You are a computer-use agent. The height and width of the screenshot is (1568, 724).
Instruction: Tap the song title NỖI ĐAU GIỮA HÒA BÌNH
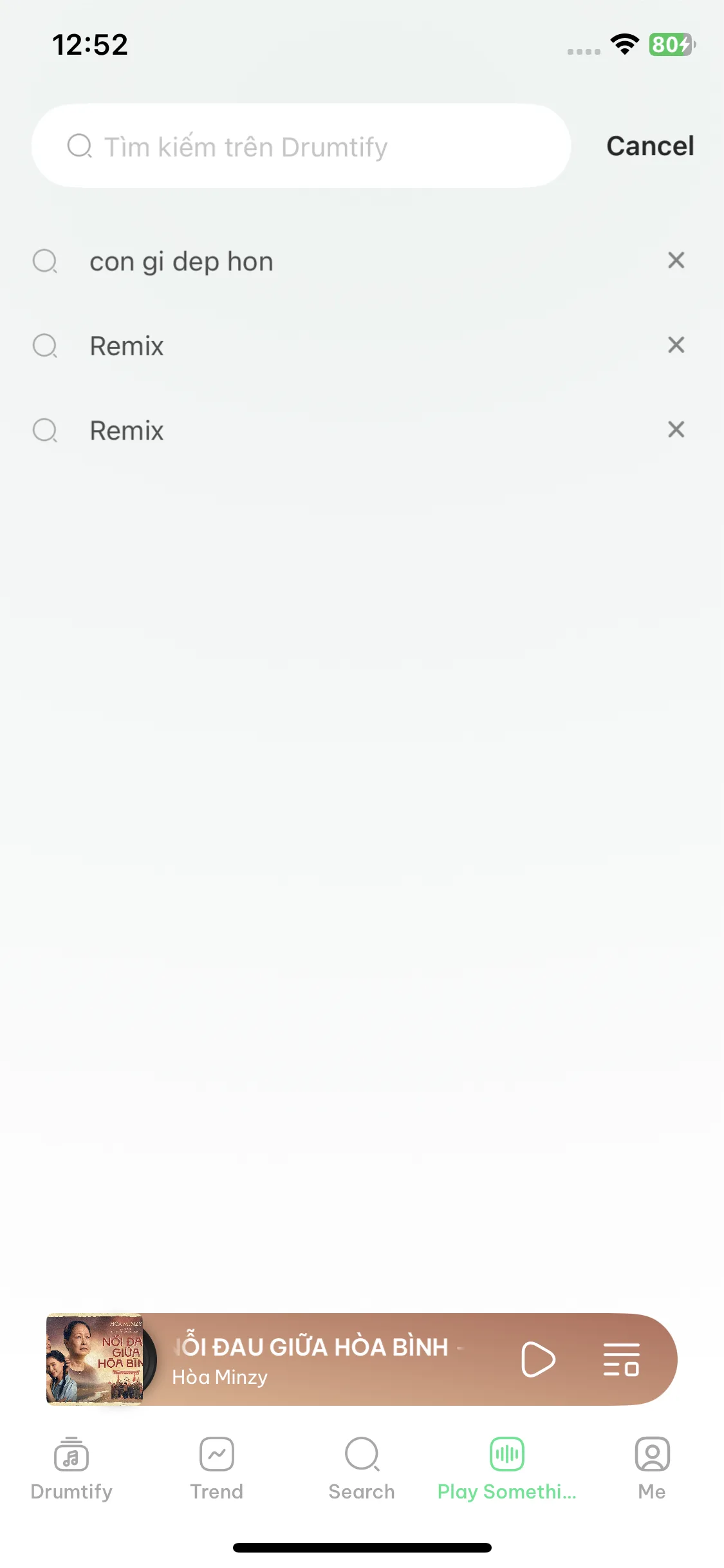click(311, 1346)
